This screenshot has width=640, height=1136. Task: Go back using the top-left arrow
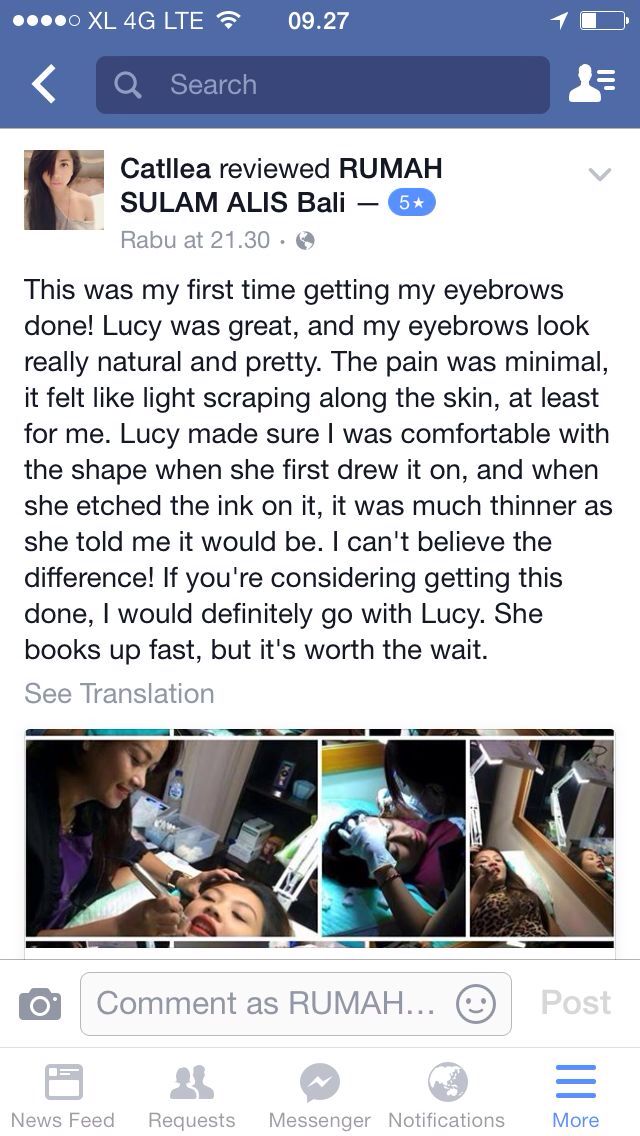pyautogui.click(x=43, y=85)
